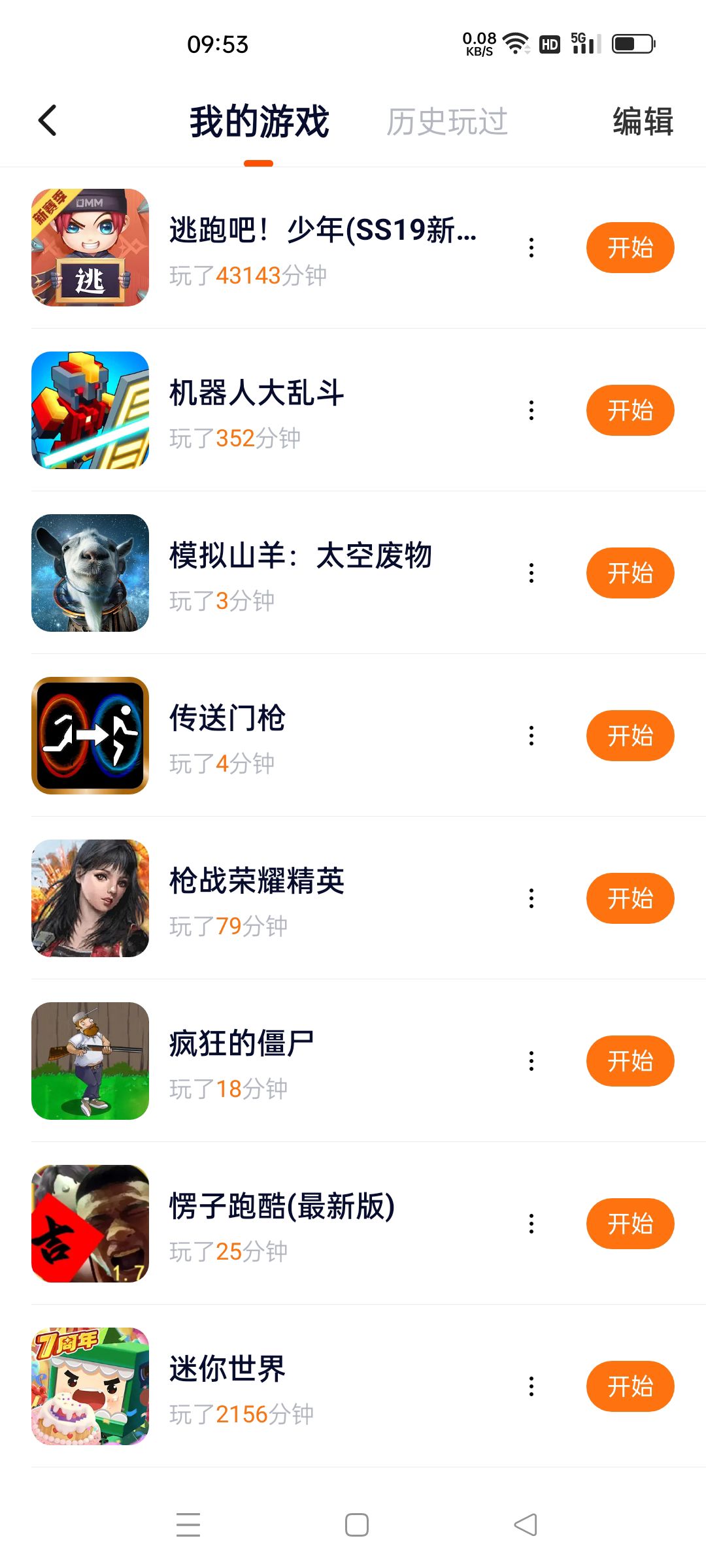Go back using the top-left arrow
Screen dimensions: 706x1568
(x=48, y=121)
